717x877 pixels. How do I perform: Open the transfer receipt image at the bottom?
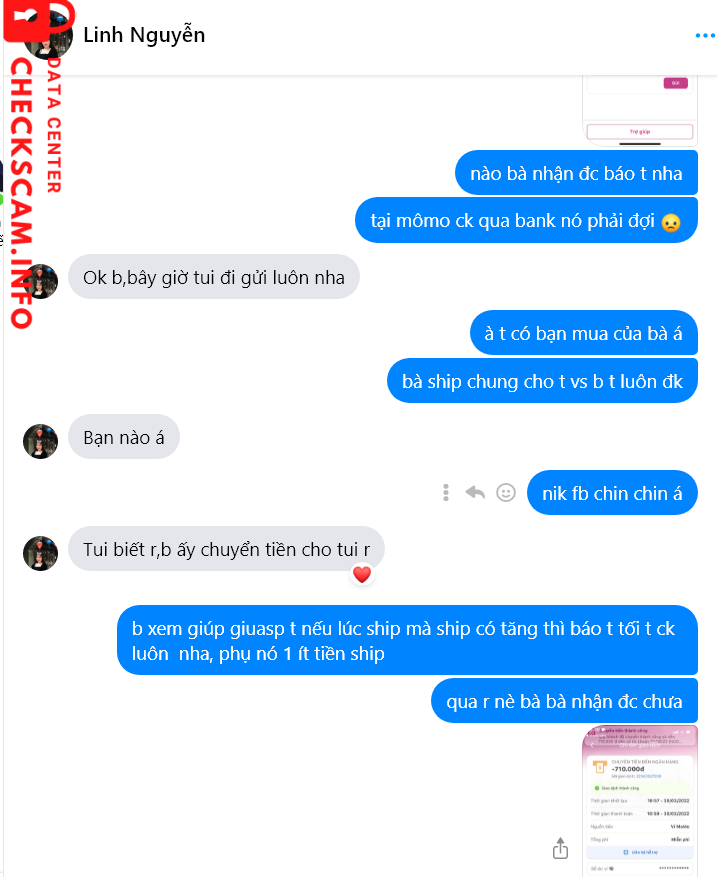(639, 800)
